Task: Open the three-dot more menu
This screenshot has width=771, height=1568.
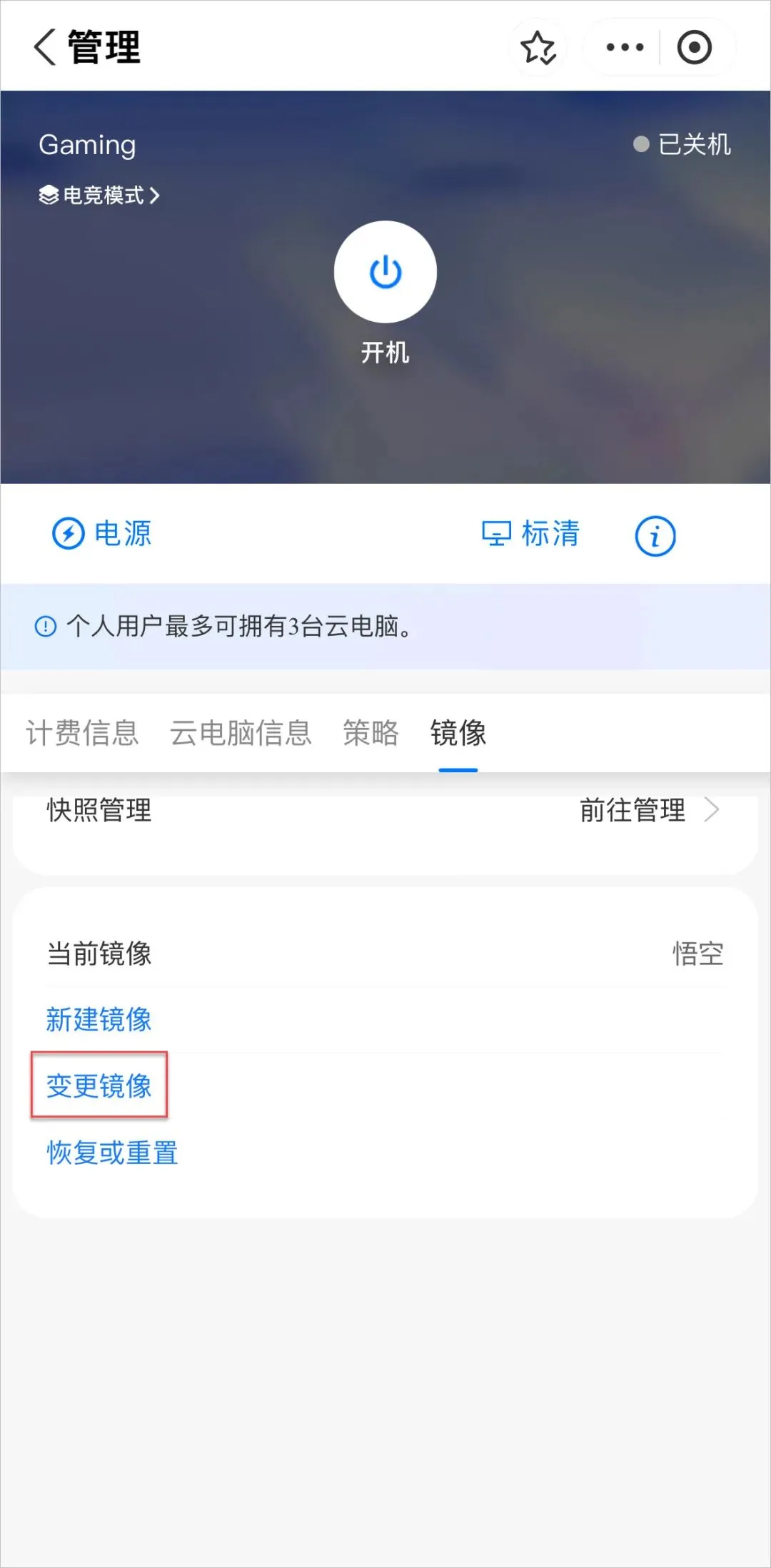Action: pyautogui.click(x=625, y=48)
